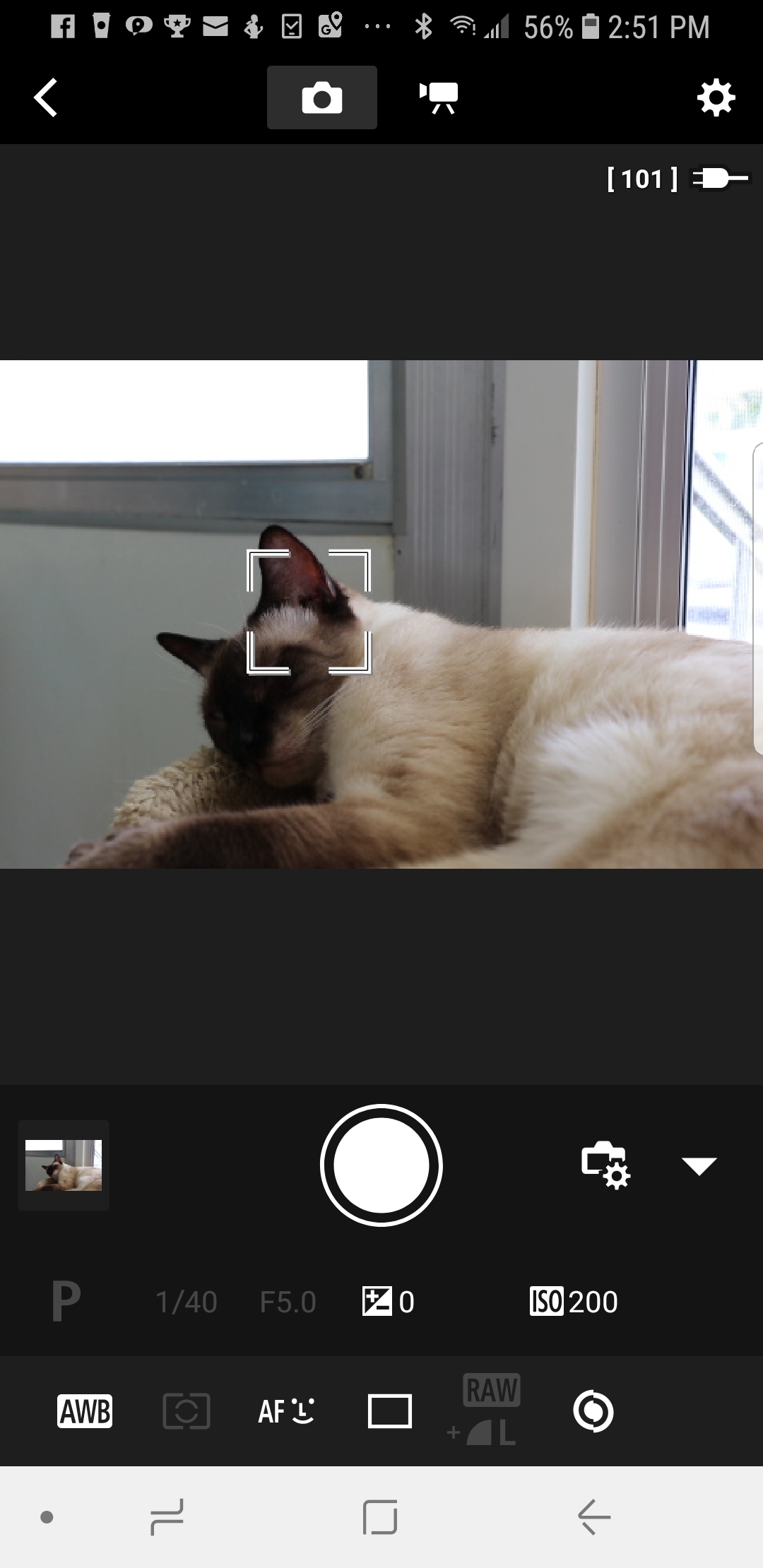Collapse the settings panel with down arrow

[x=699, y=1165]
